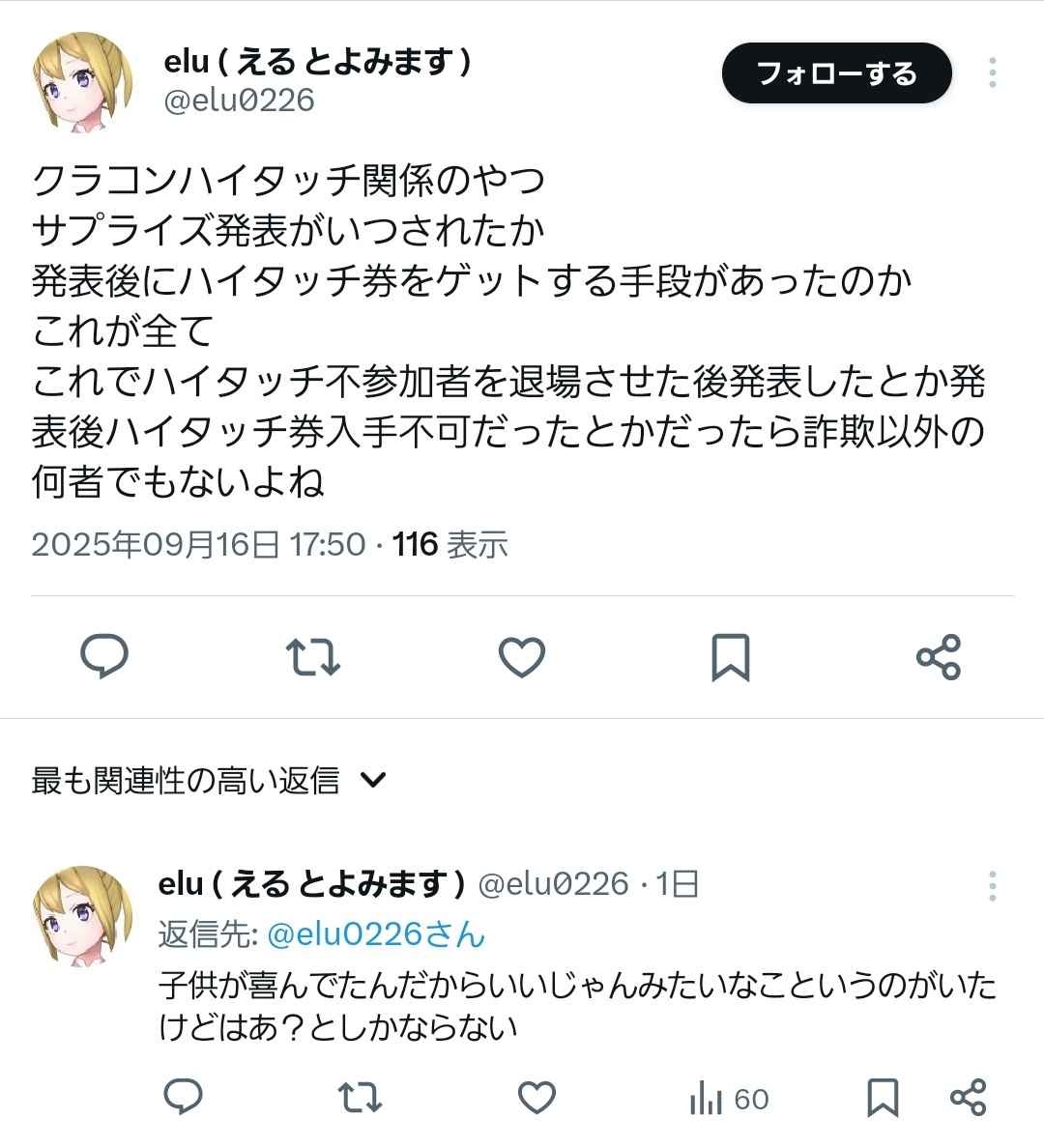The image size is (1044, 1148).
Task: Comment on the 子供が喜んでたんだから reply
Action: click(184, 1098)
